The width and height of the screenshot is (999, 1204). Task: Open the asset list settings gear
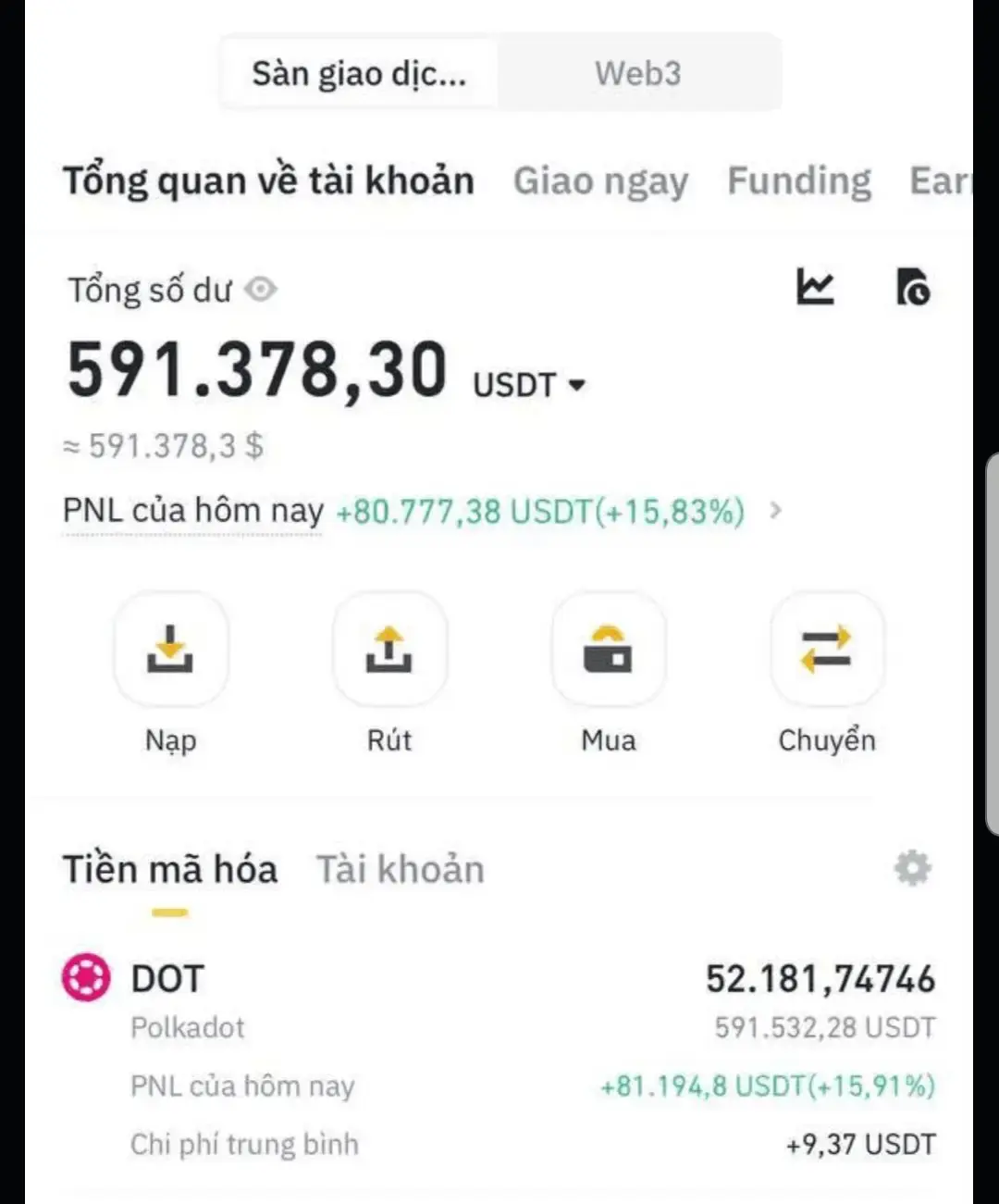(913, 868)
